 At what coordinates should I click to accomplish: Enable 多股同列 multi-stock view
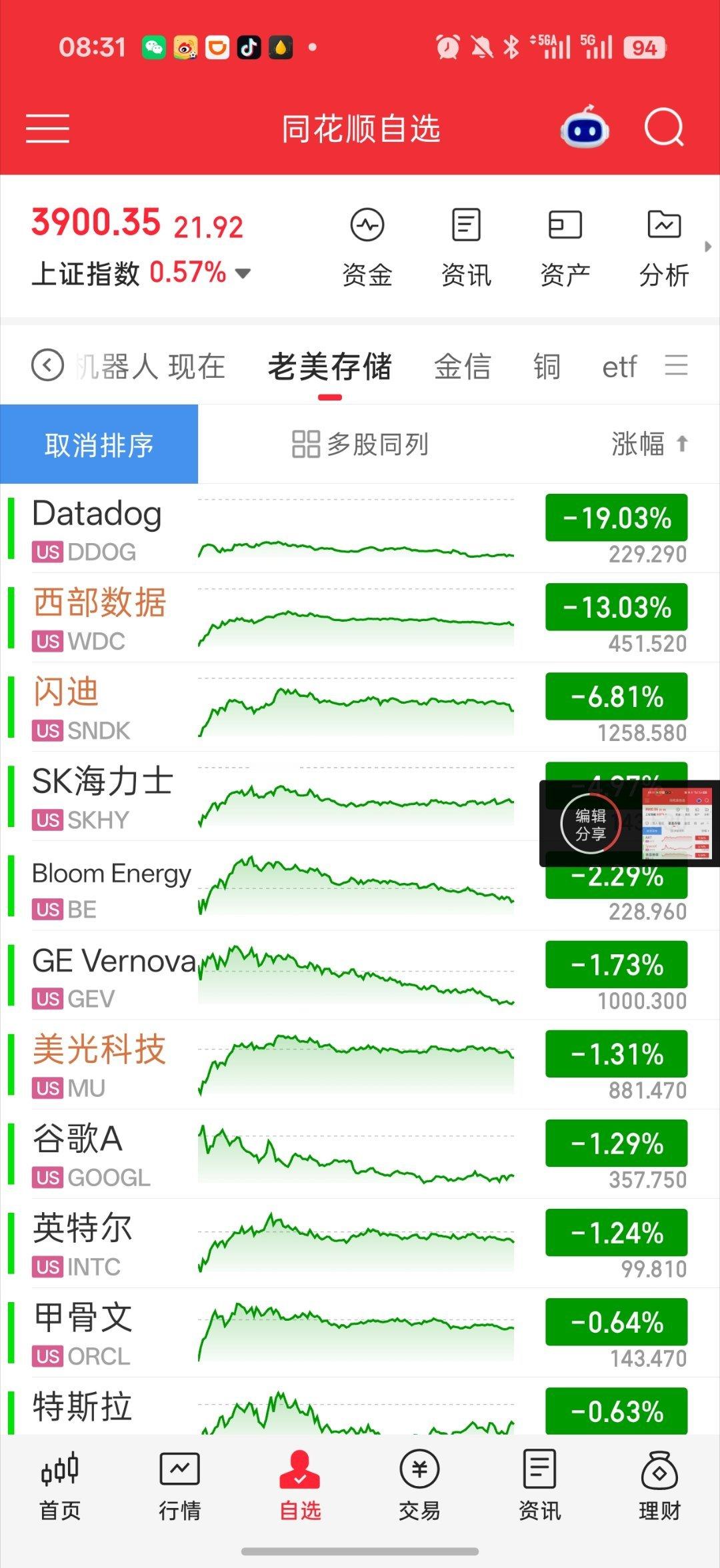(360, 444)
